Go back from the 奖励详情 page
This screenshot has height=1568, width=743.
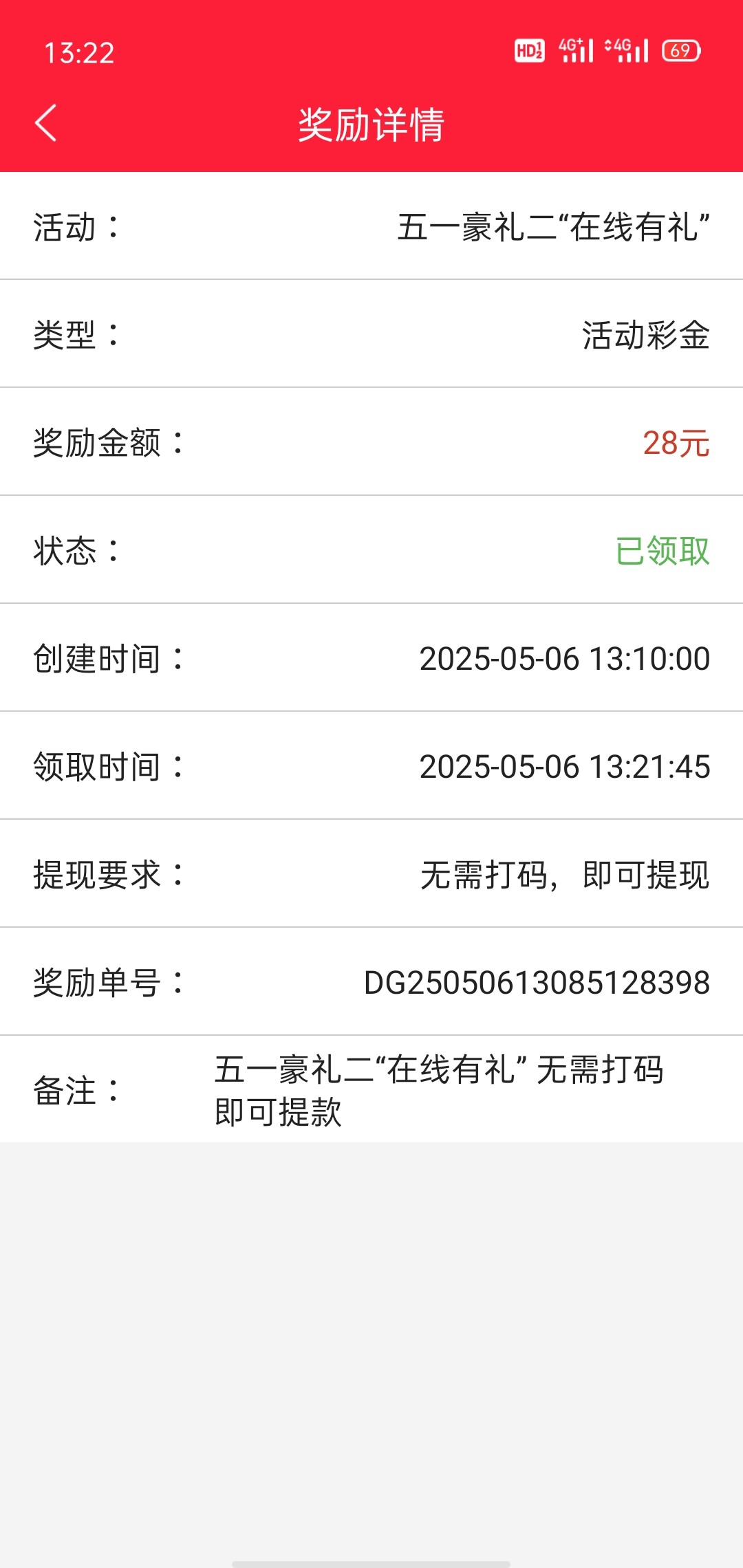point(45,124)
